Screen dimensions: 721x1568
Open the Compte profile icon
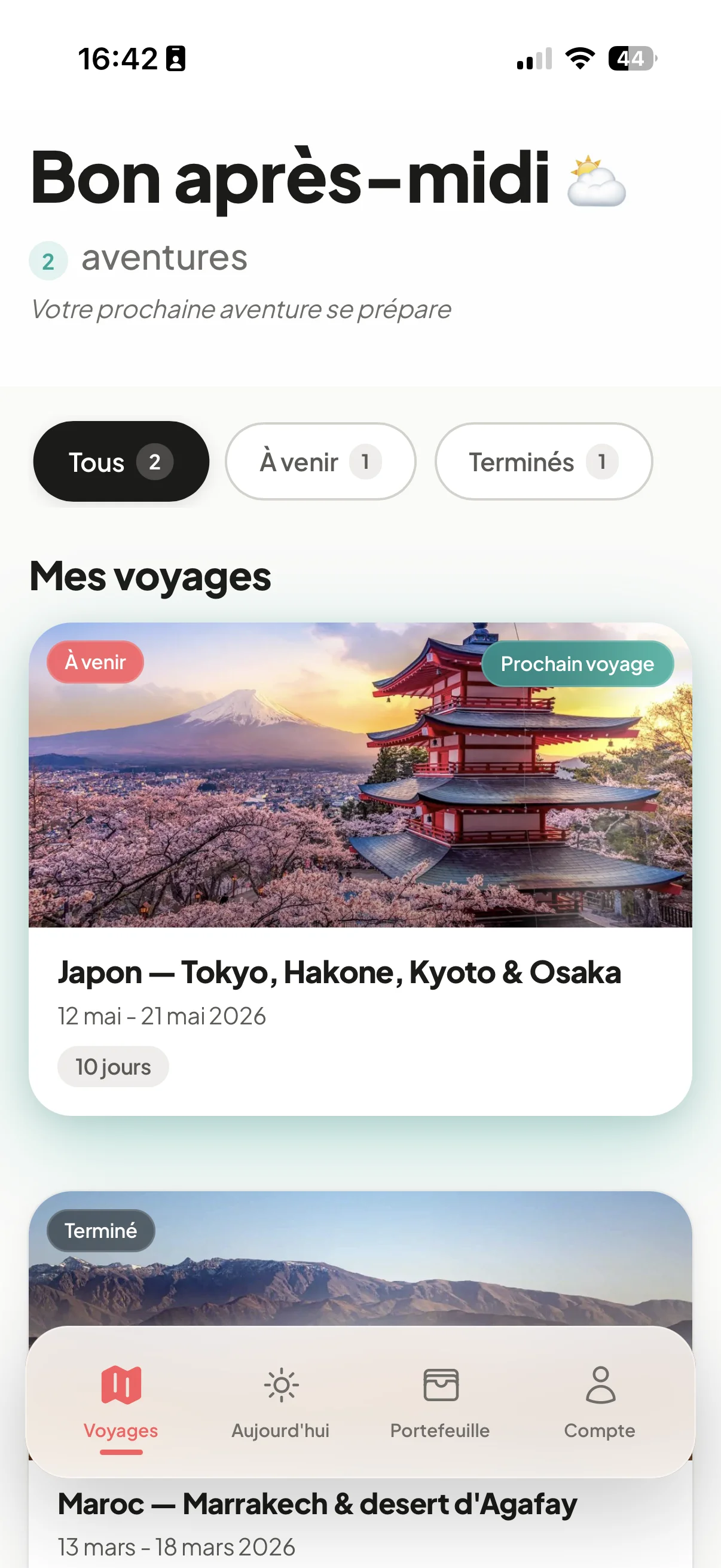600,1384
